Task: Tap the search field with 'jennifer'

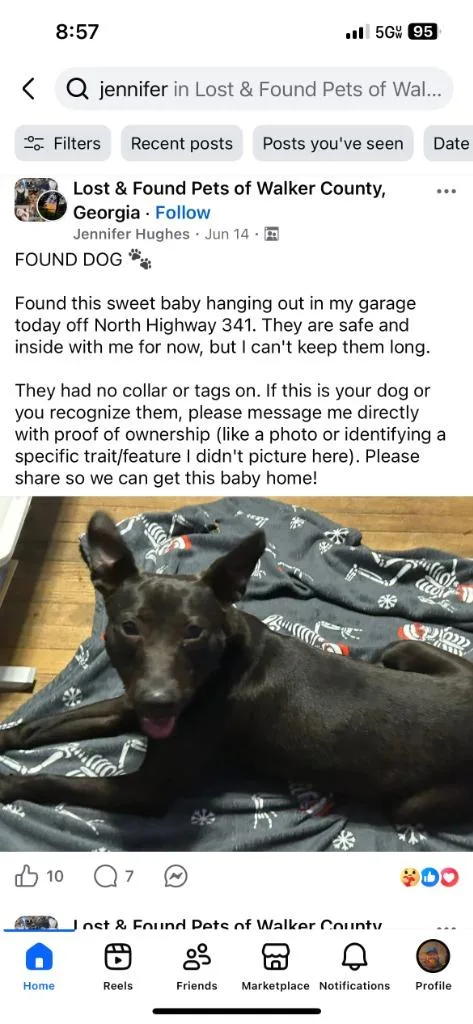Action: (254, 89)
